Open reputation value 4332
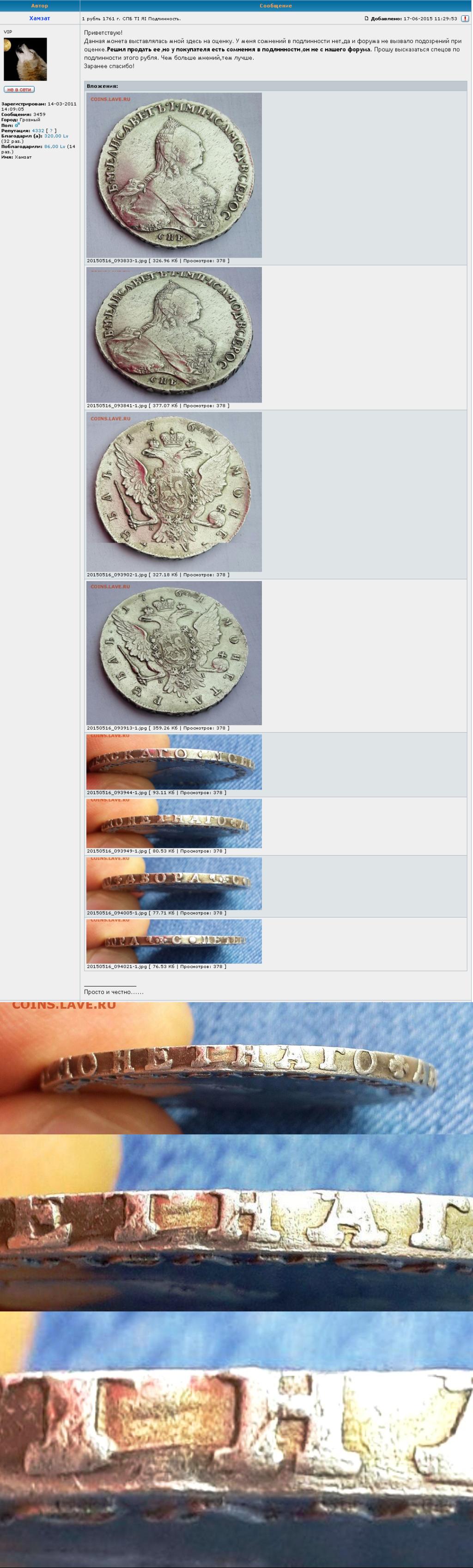473x1568 pixels. pos(38,130)
